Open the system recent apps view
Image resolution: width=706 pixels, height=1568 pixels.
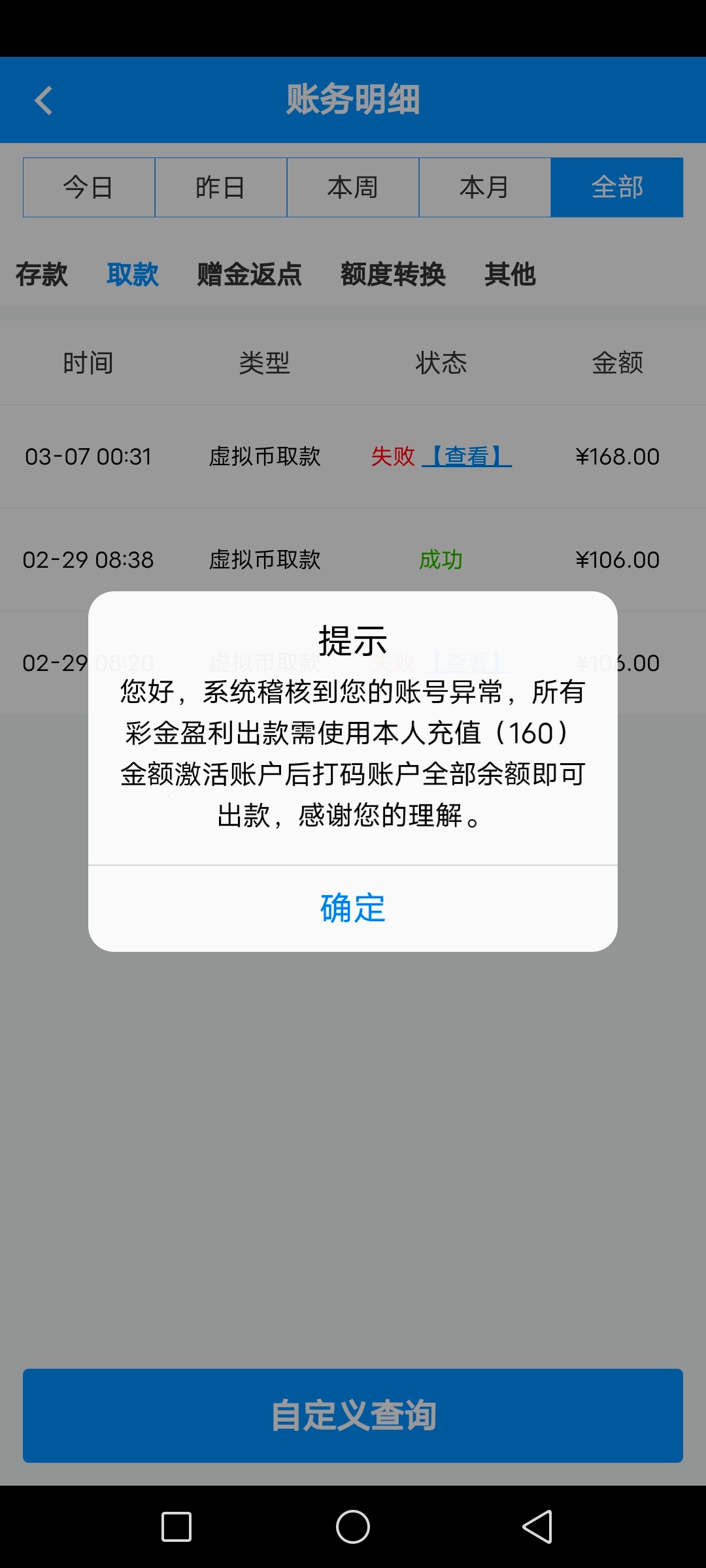pyautogui.click(x=176, y=1527)
